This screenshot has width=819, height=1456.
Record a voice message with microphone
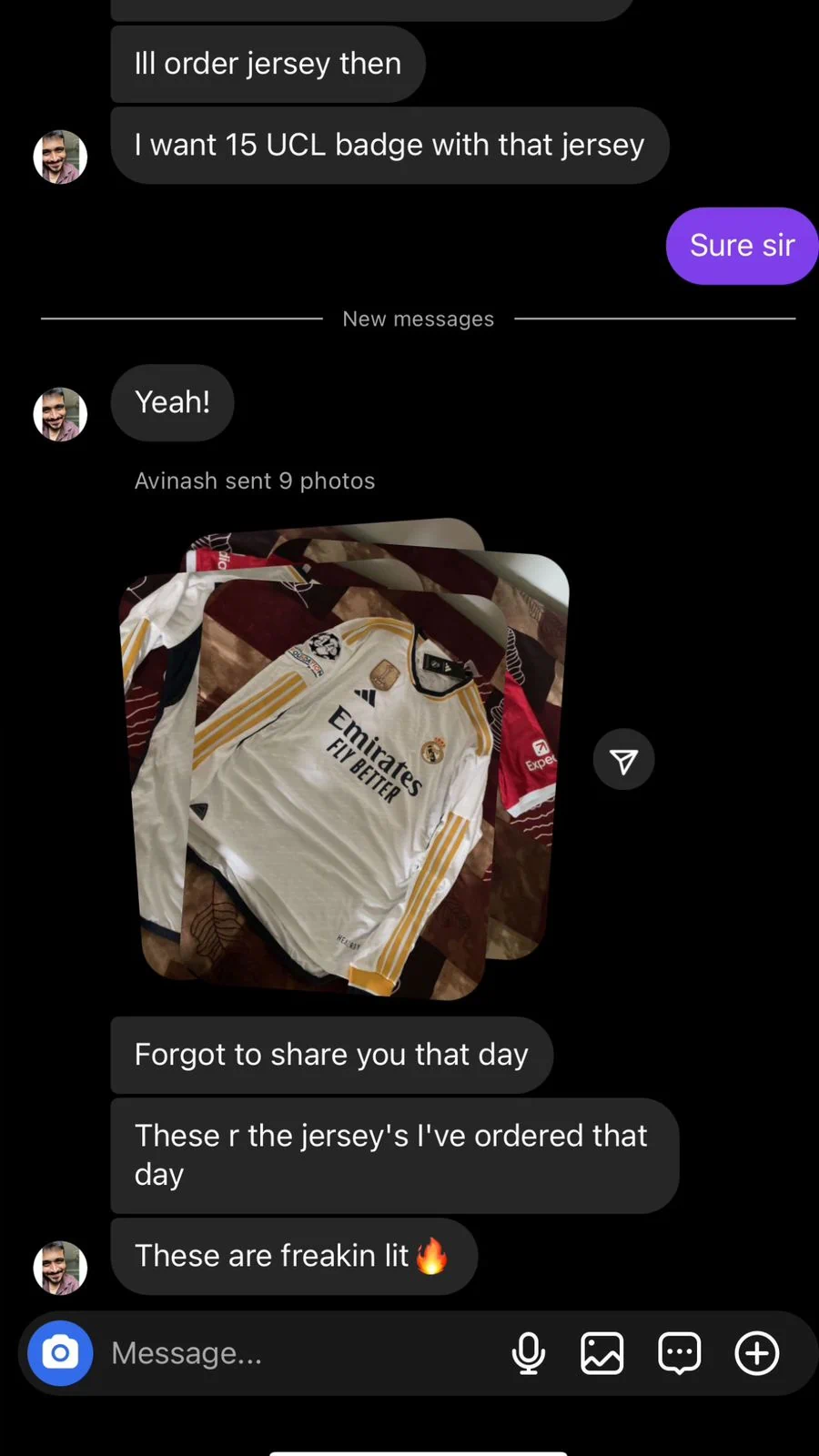(529, 1353)
